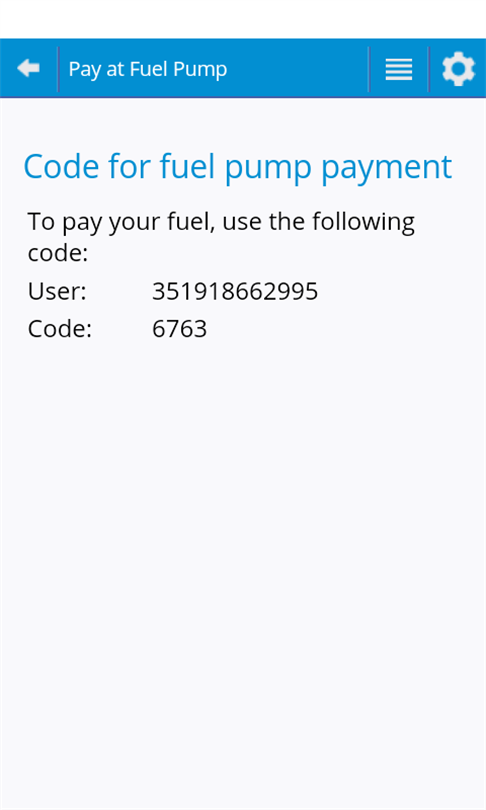This screenshot has width=486, height=810.
Task: Open the settings gear
Action: coord(458,69)
